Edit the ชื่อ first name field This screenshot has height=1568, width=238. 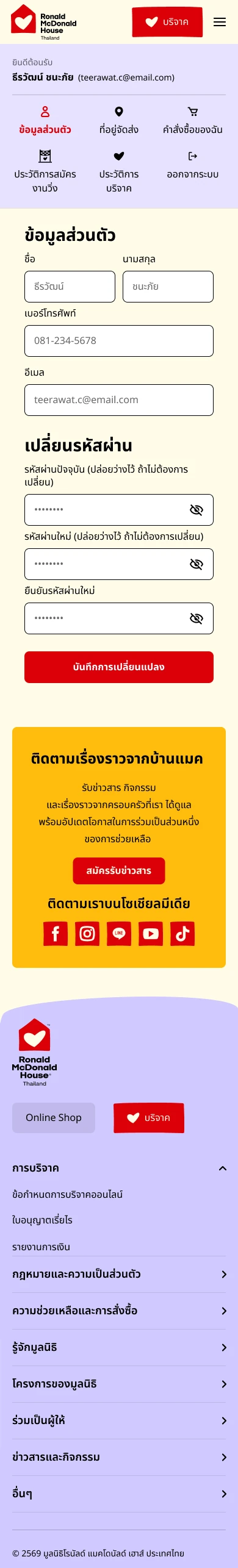pos(70,287)
